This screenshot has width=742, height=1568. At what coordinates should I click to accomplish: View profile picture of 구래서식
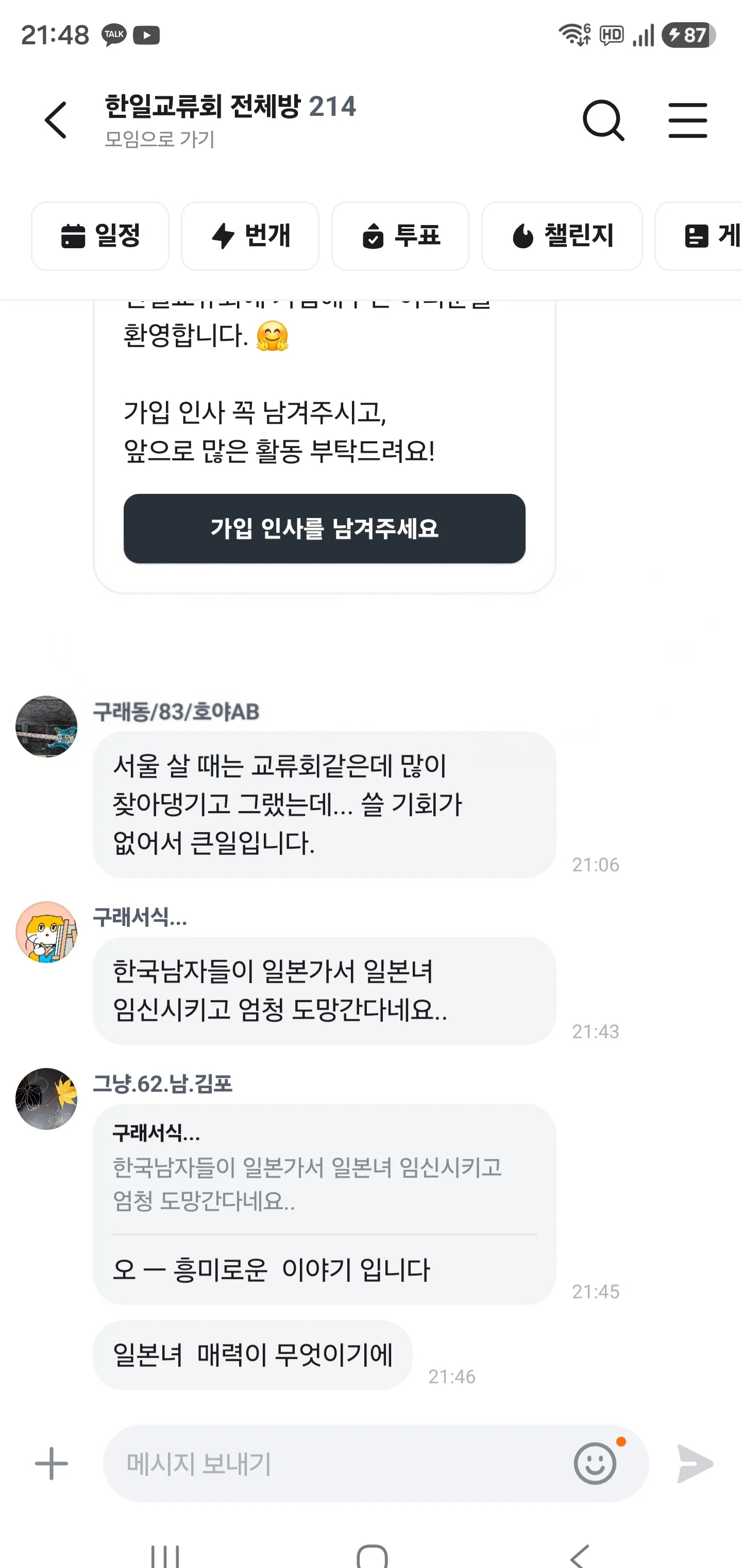coord(46,932)
